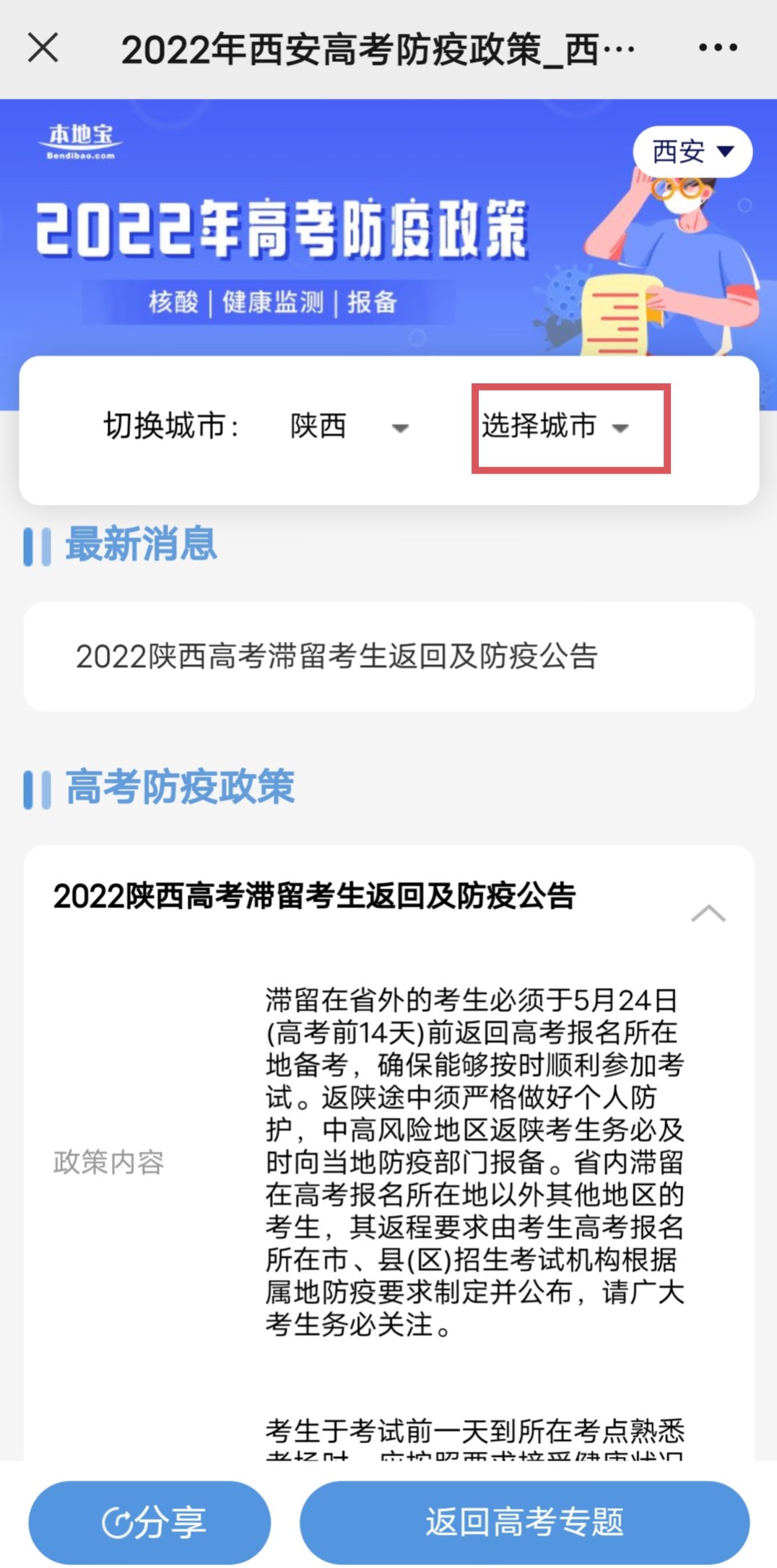The width and height of the screenshot is (777, 1568).
Task: Collapse the 2022陕西高考滞留考生 policy section
Action: pyautogui.click(x=708, y=913)
